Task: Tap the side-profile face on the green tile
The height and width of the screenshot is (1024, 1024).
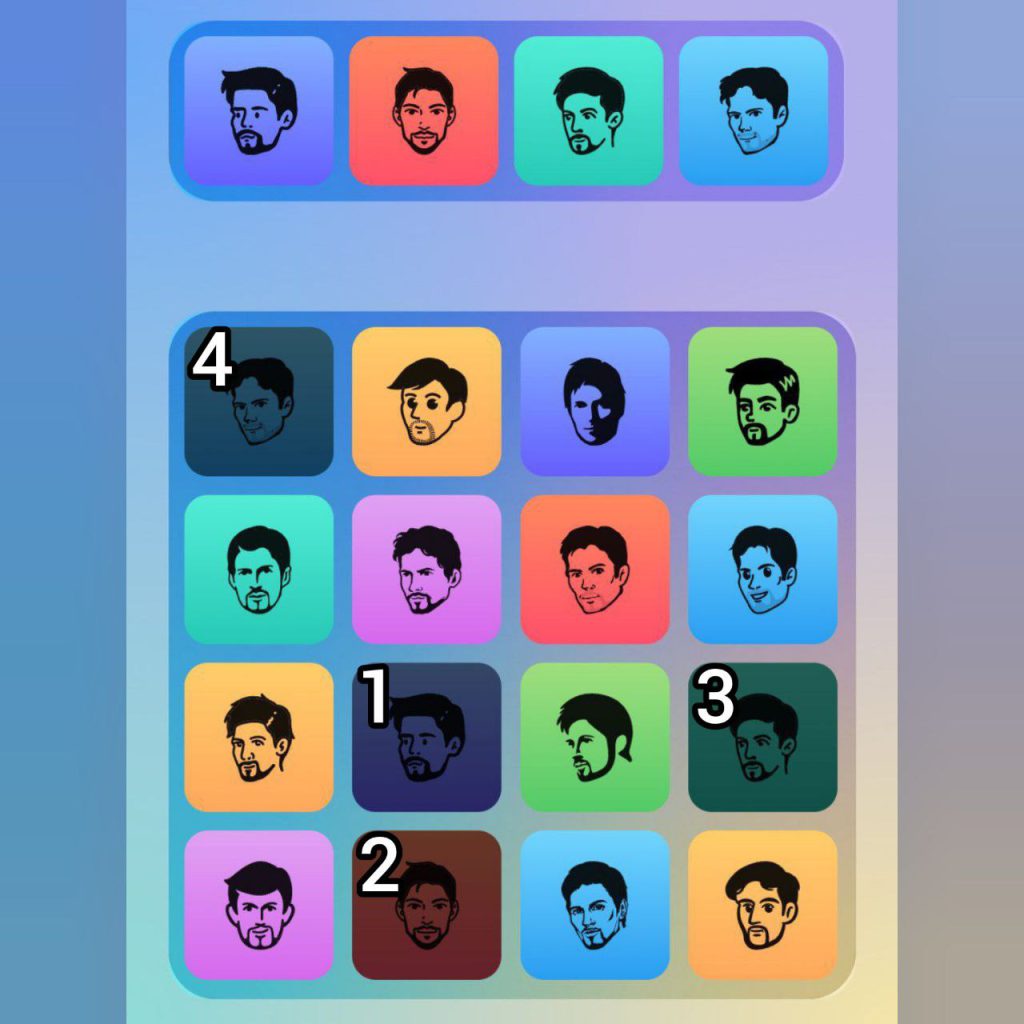Action: [594, 737]
